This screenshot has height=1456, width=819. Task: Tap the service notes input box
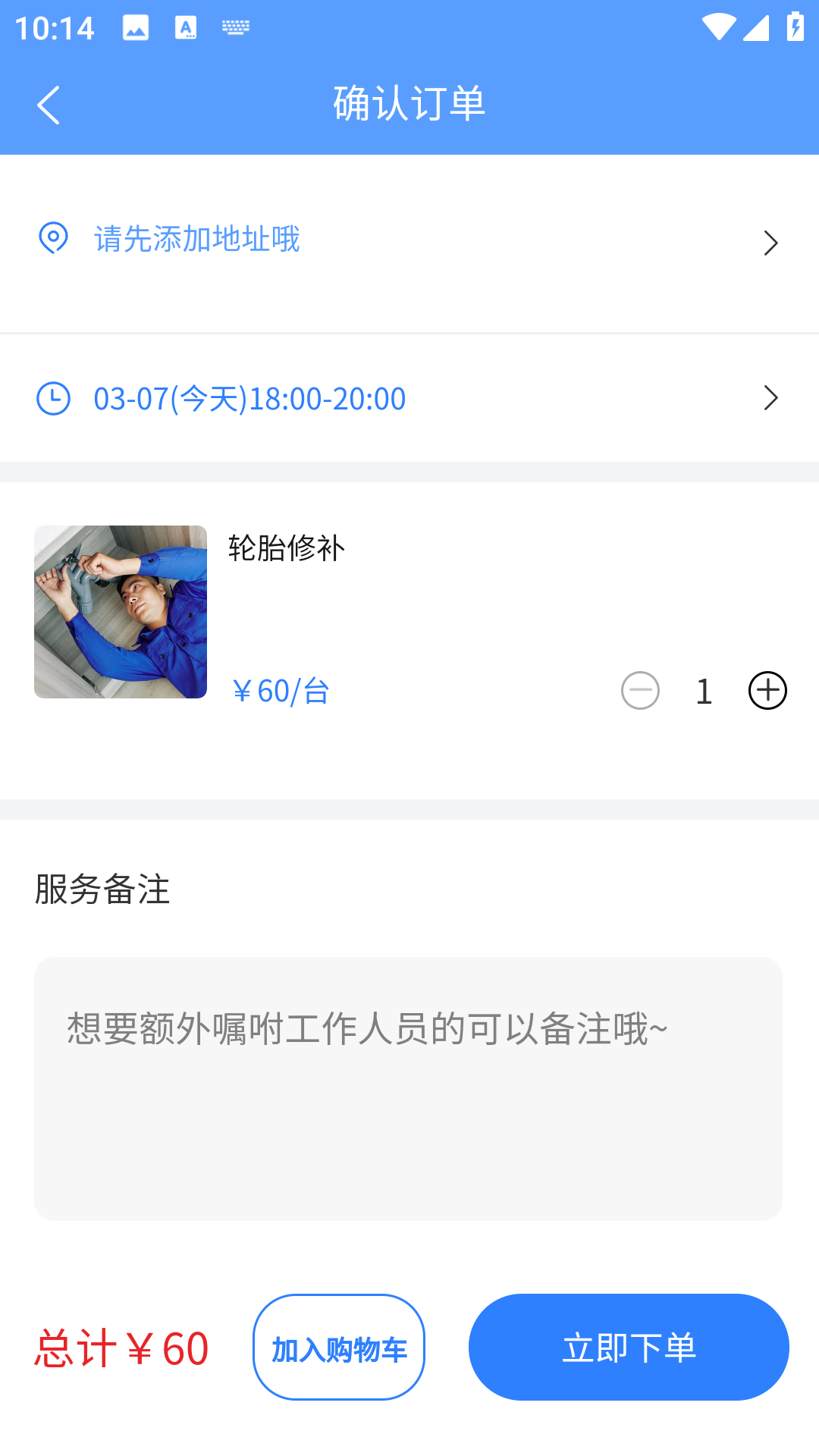click(409, 1088)
